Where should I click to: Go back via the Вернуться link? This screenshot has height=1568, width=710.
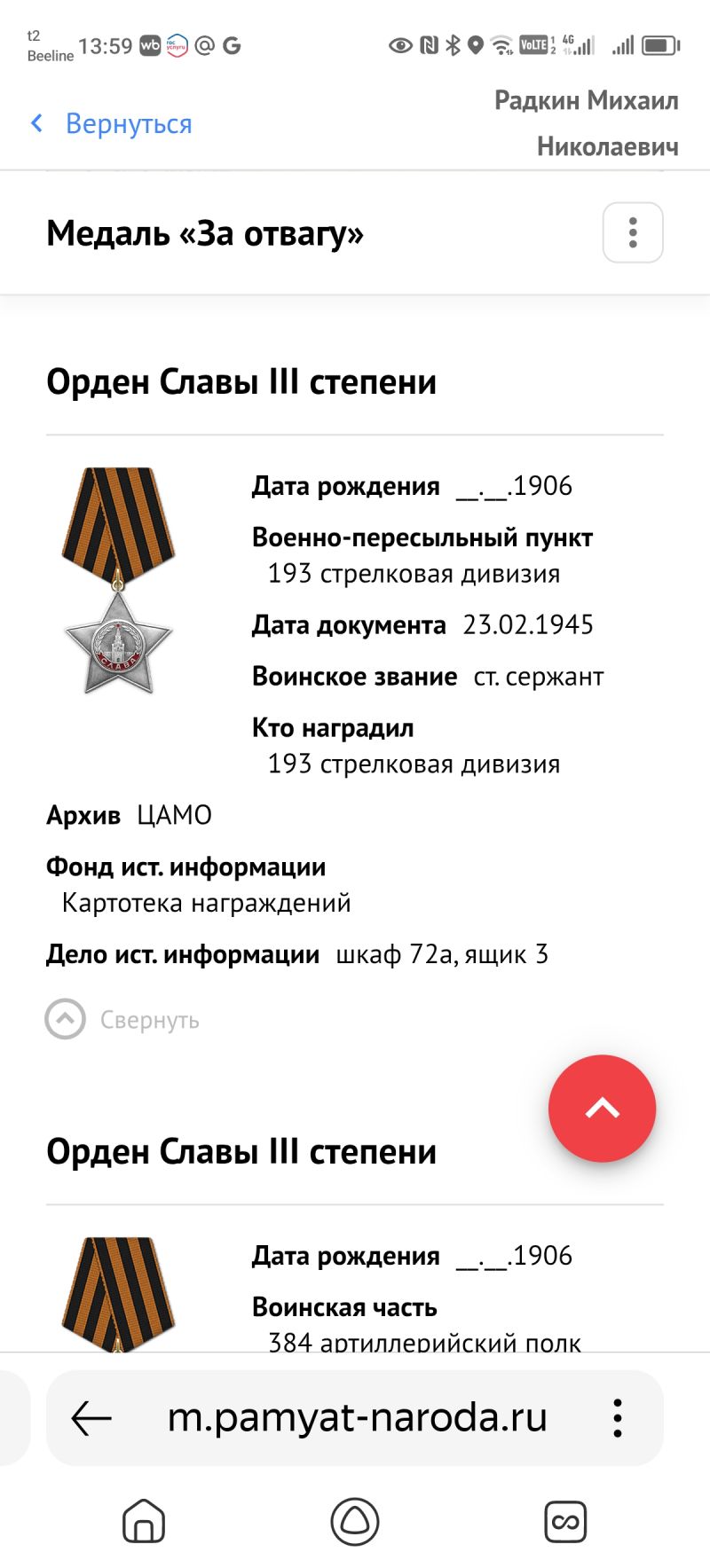112,124
